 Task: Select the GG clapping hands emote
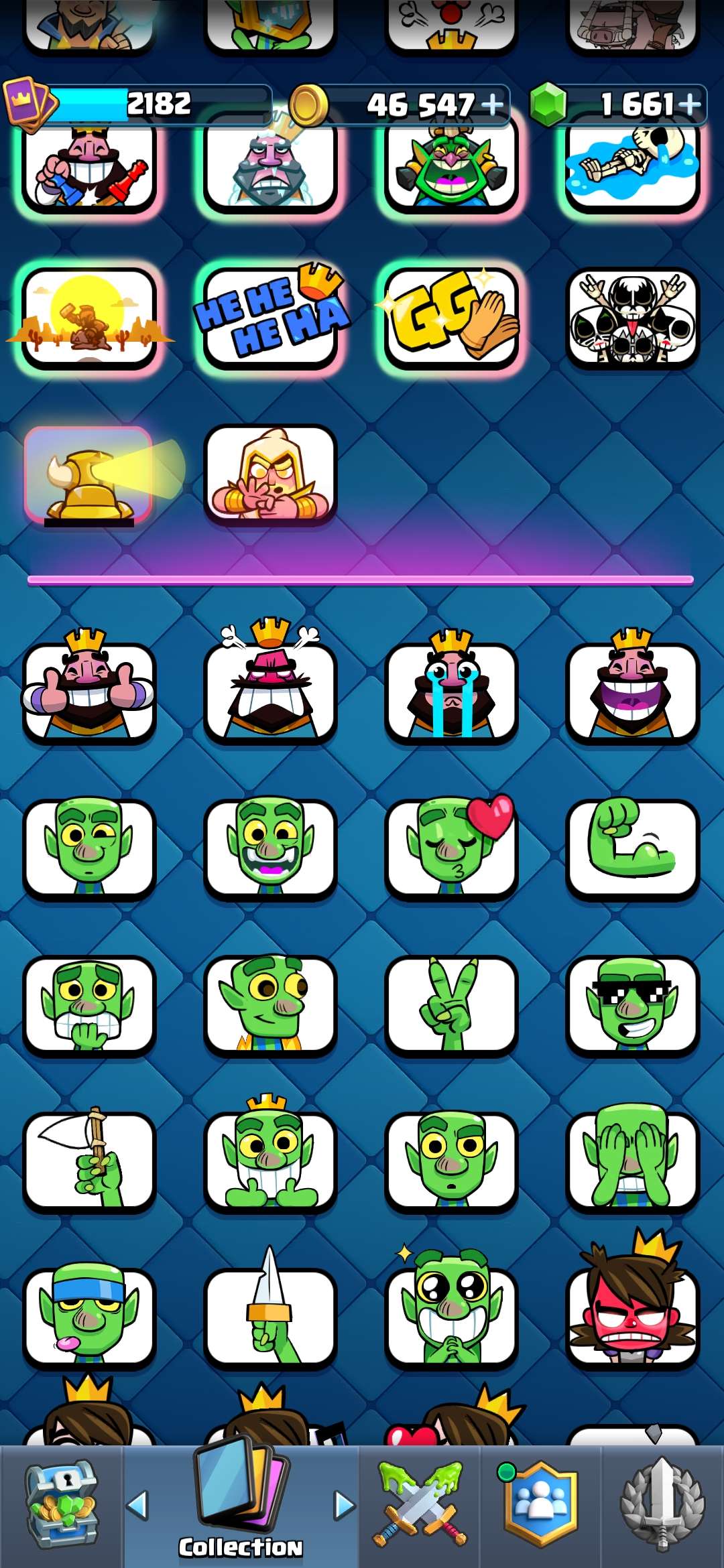pos(451,318)
